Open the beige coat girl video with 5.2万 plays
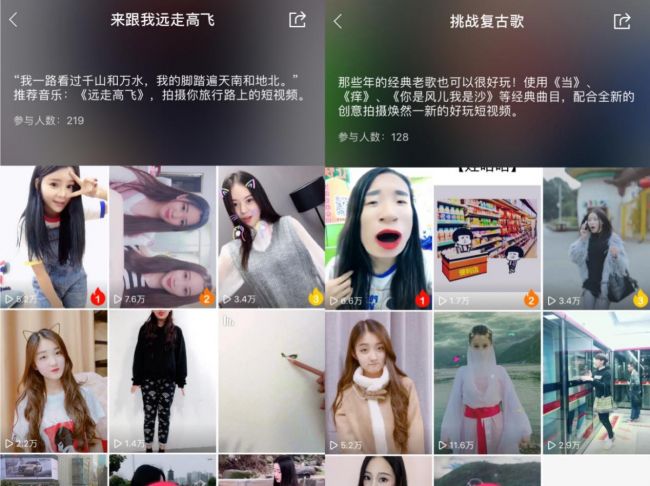This screenshot has width=650, height=486. 378,382
